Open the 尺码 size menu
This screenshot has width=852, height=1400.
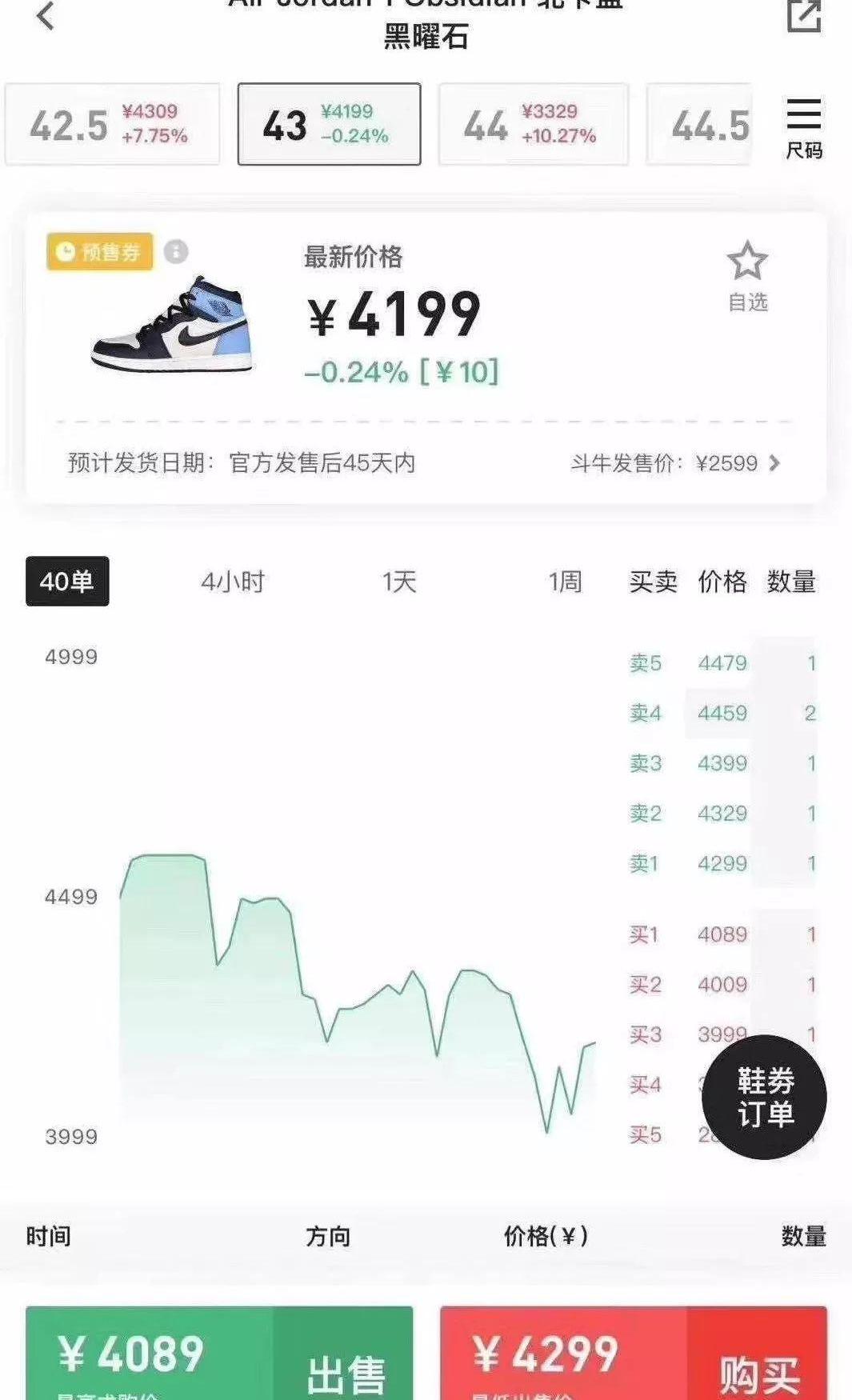tap(803, 128)
